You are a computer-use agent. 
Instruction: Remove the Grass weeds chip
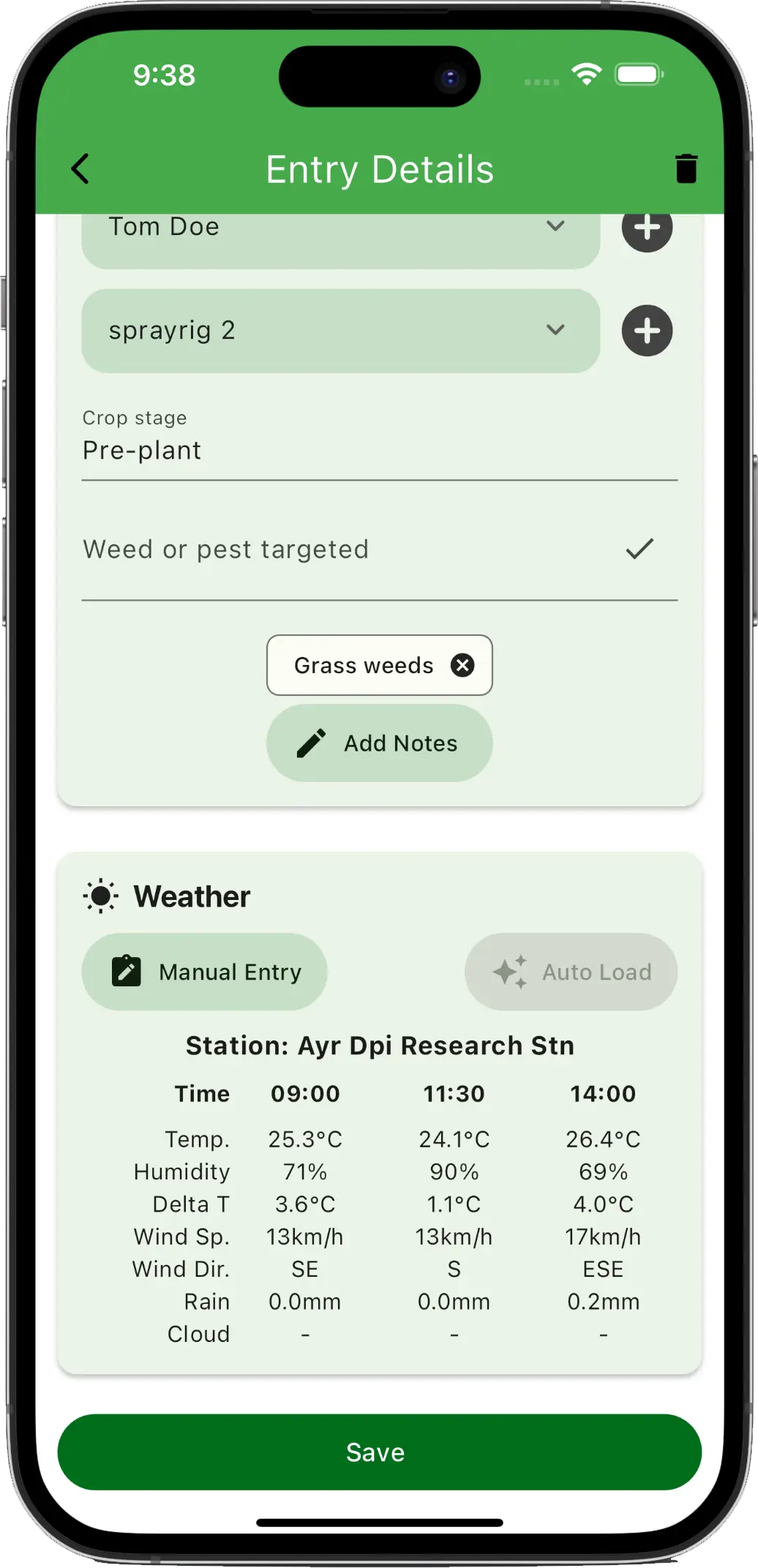click(x=462, y=664)
